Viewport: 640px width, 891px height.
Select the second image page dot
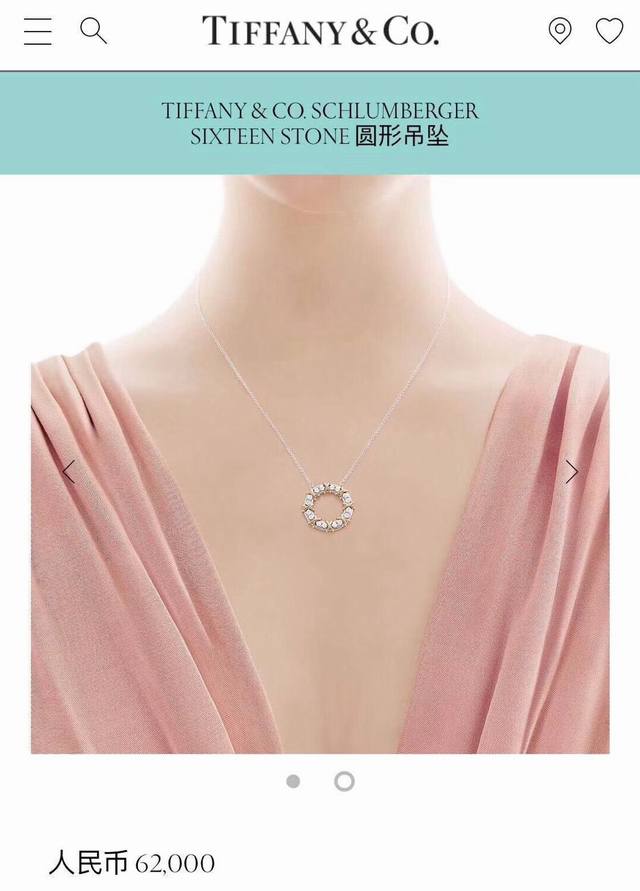click(x=344, y=781)
